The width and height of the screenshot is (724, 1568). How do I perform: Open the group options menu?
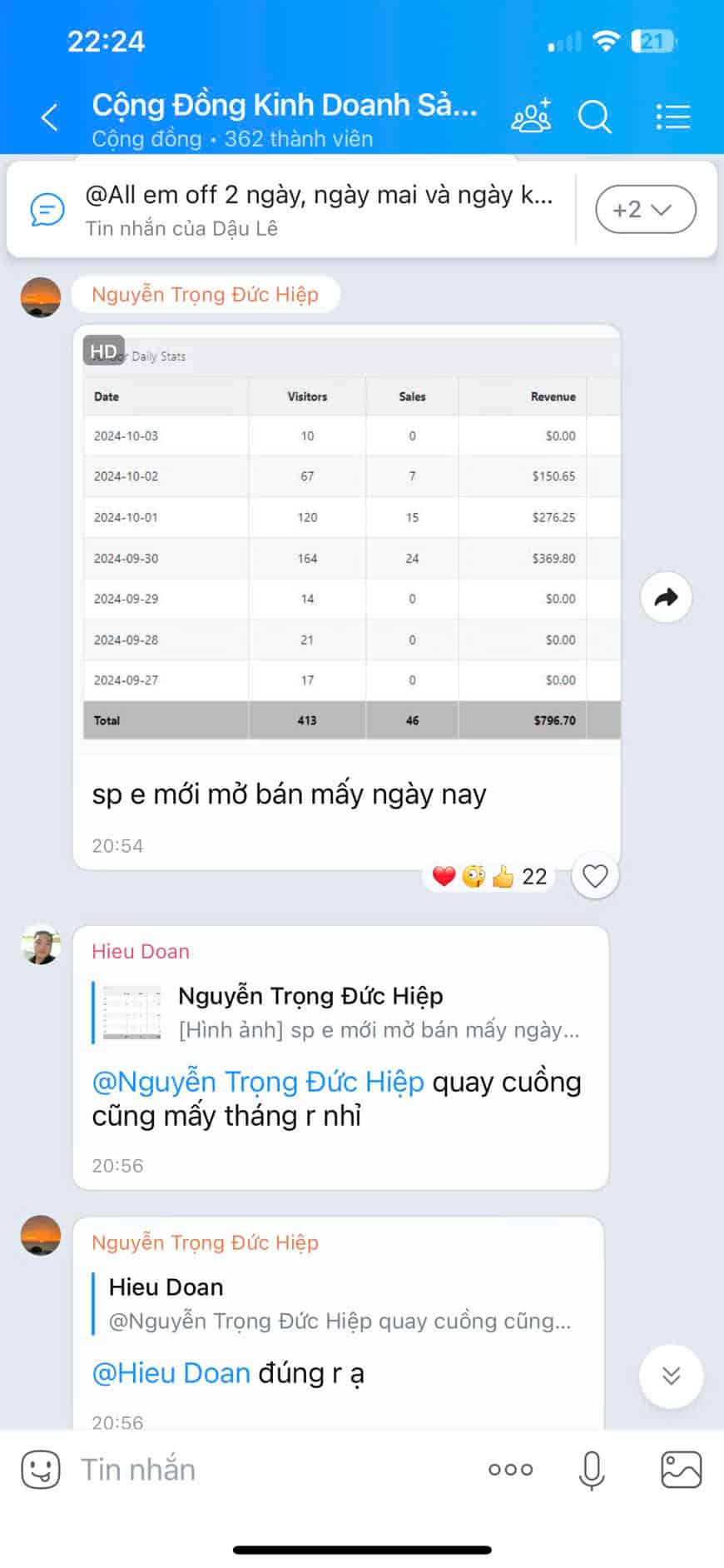click(x=672, y=117)
